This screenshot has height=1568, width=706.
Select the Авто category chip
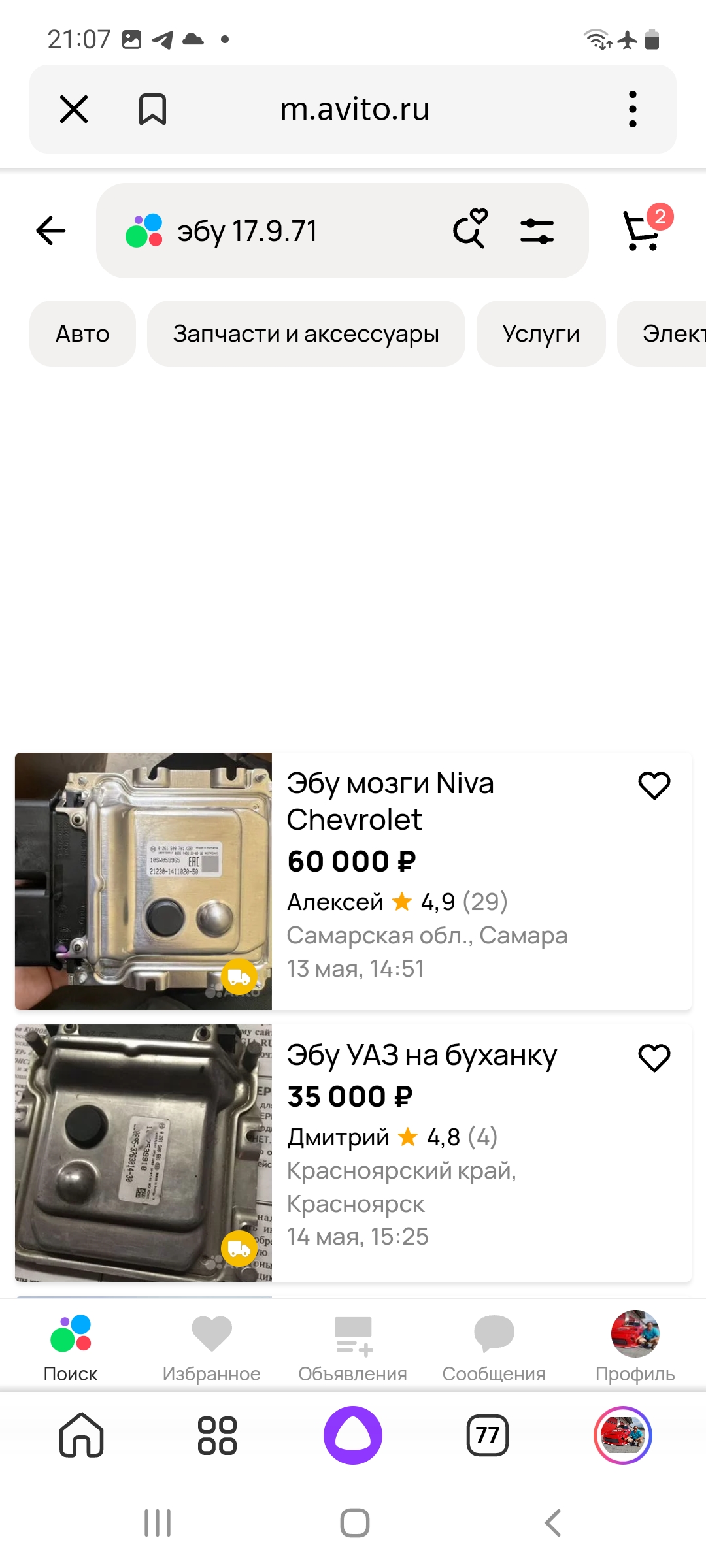pyautogui.click(x=82, y=334)
